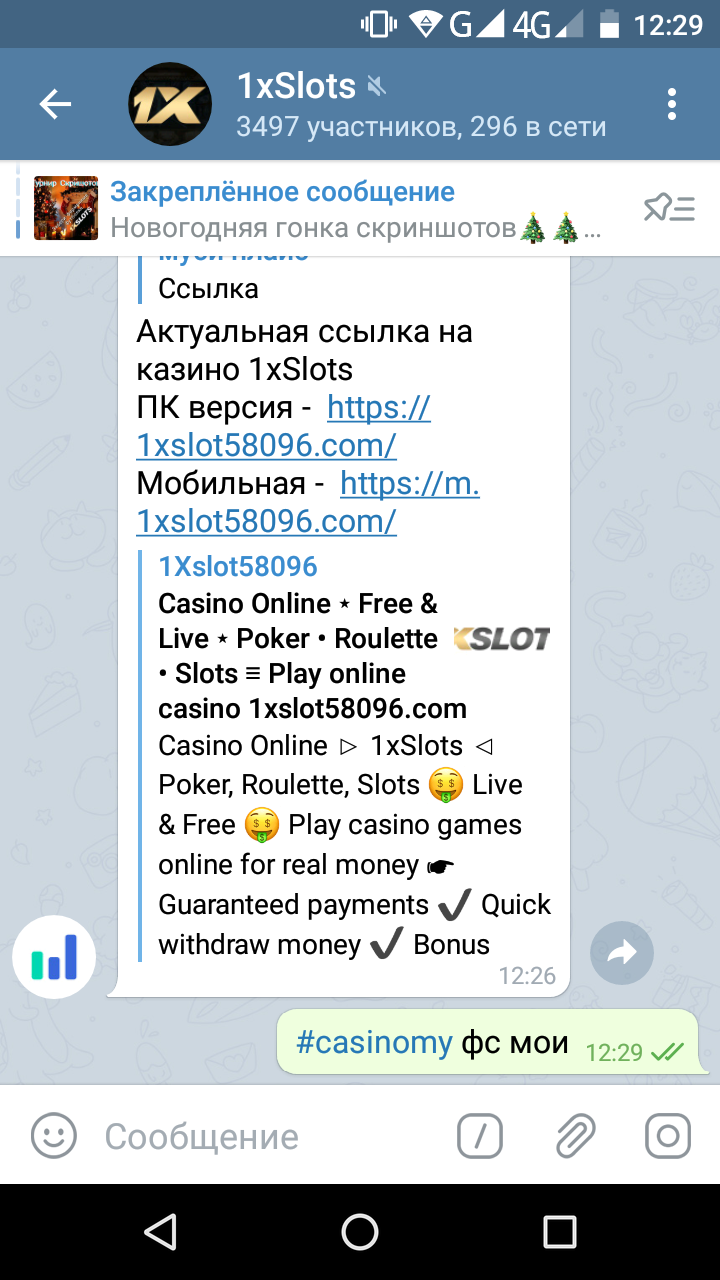The image size is (720, 1280).
Task: Open the Мобильная link https://m.1xslot58096.com/
Action: pos(310,502)
